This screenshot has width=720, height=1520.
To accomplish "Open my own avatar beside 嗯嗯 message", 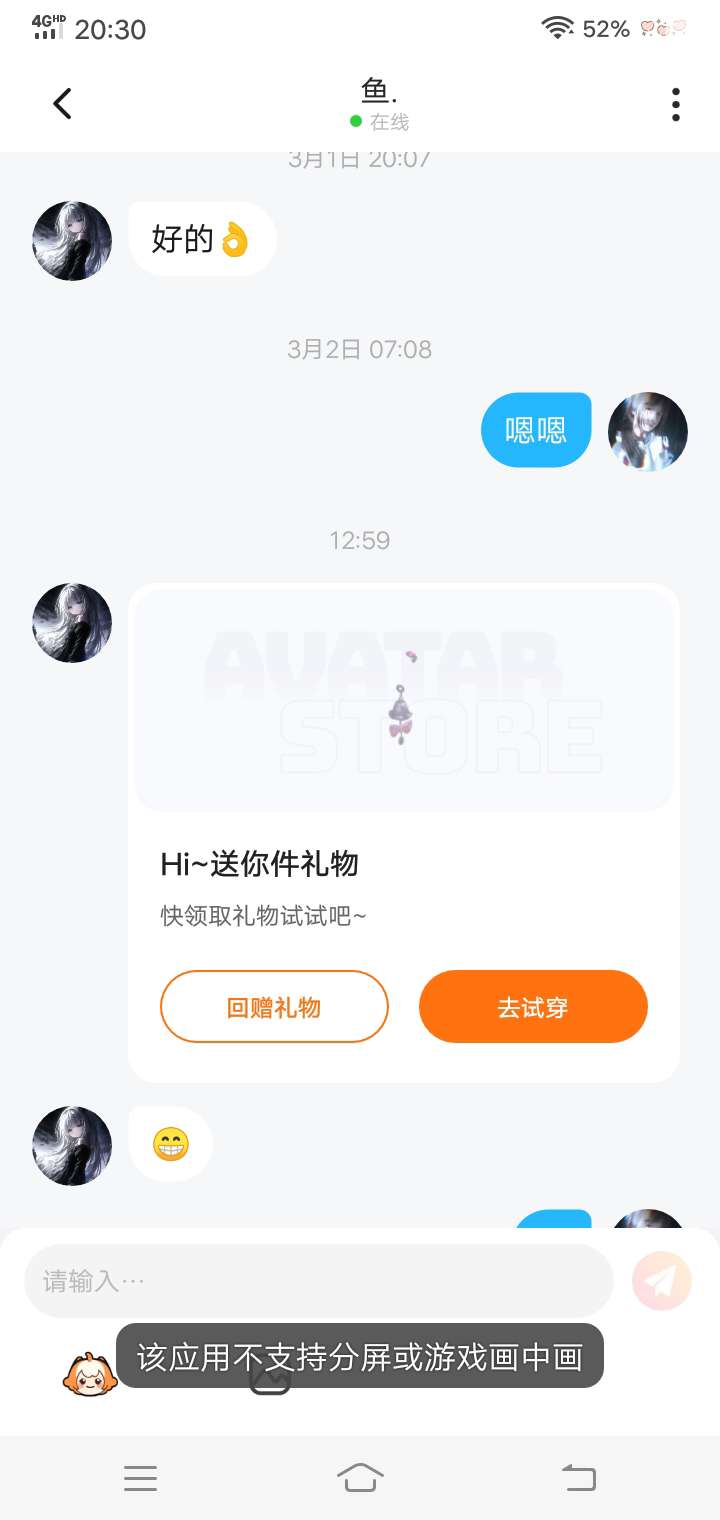I will tap(648, 432).
